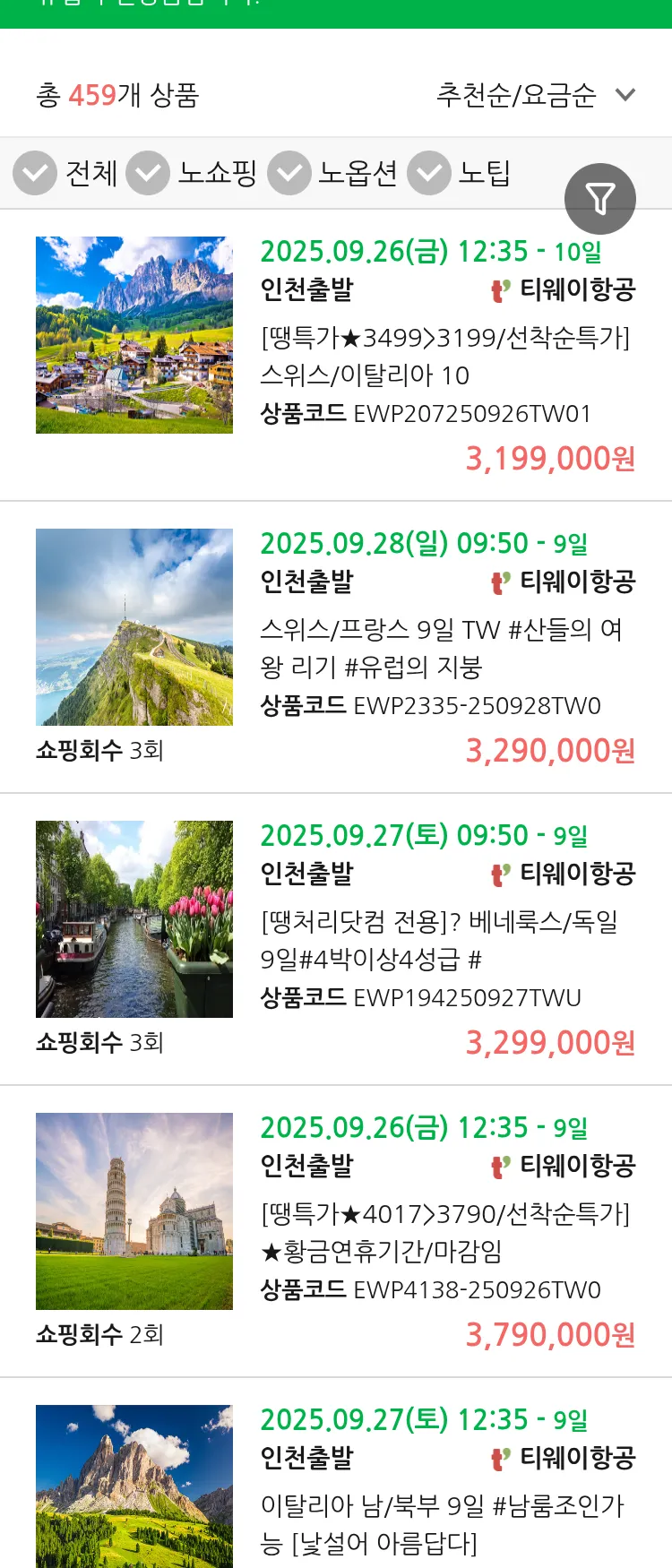Check the 노팁 filter option
672x1568 pixels.
428,172
